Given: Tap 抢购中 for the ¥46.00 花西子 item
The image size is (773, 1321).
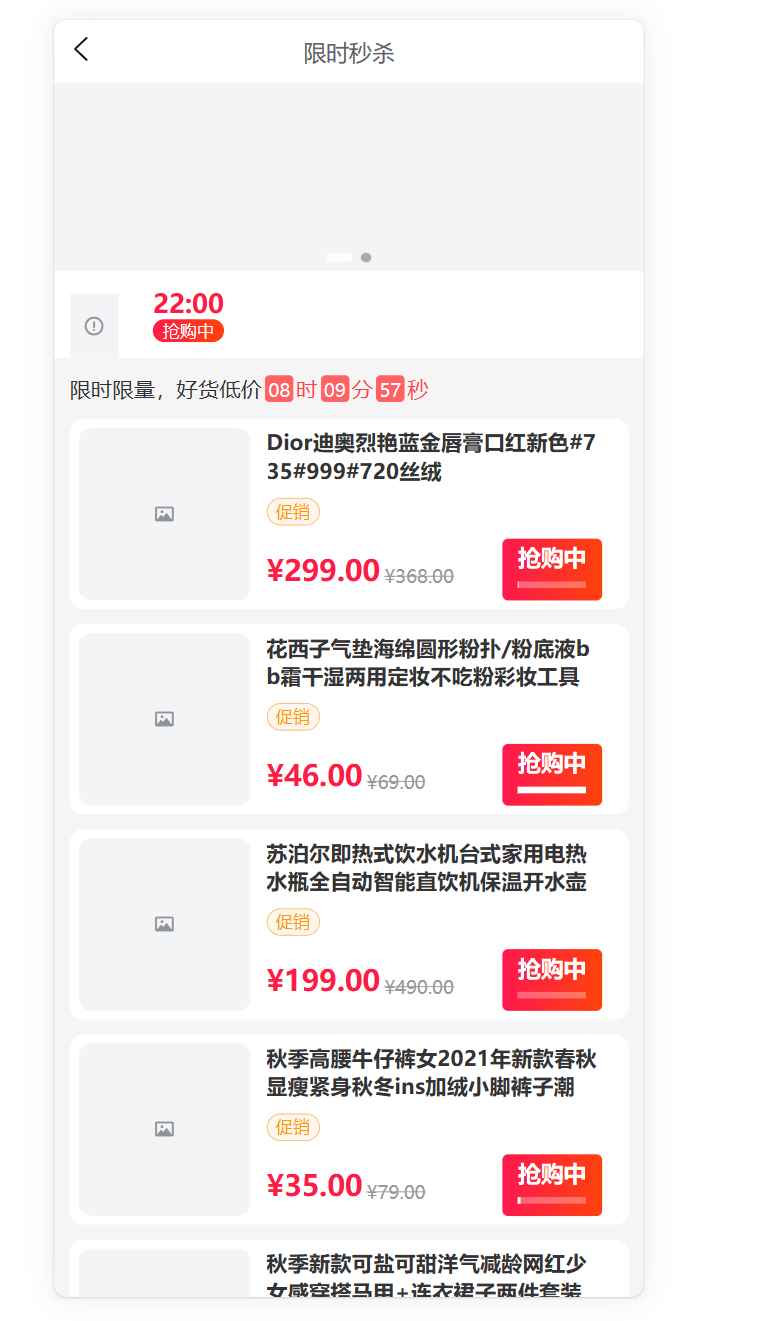Looking at the screenshot, I should point(551,774).
